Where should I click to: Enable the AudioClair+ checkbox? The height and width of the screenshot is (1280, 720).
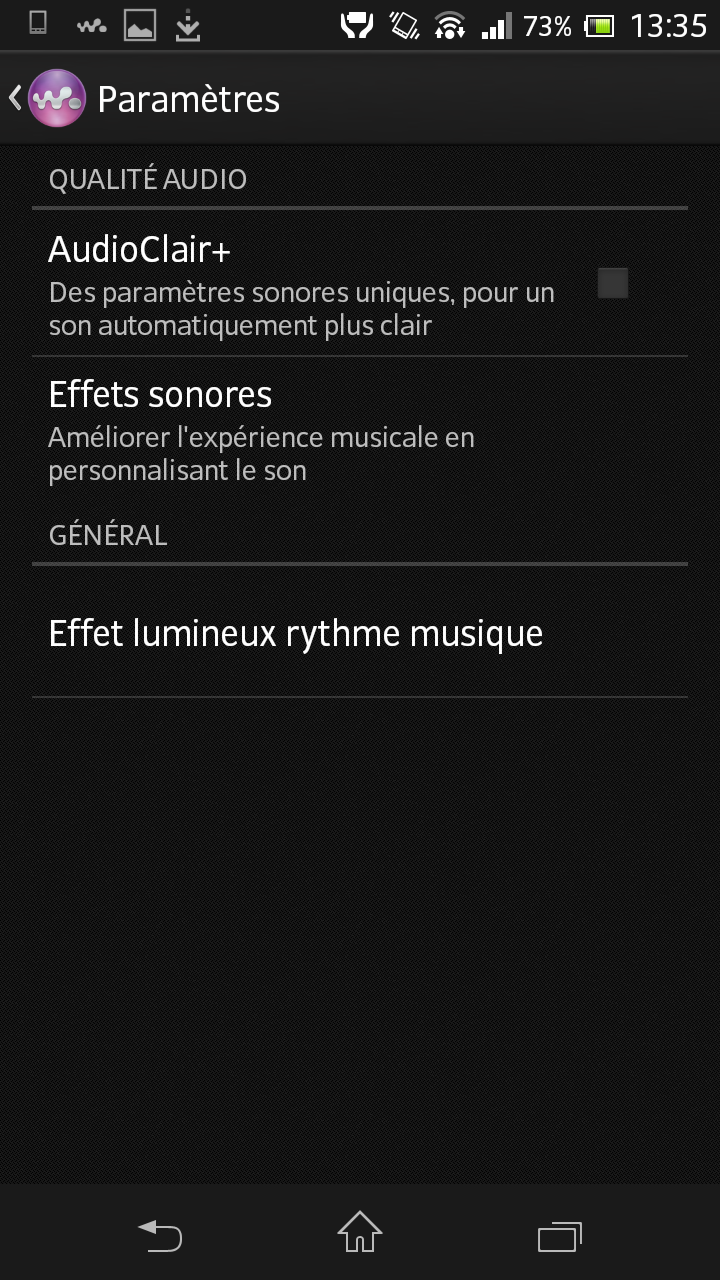pos(612,284)
